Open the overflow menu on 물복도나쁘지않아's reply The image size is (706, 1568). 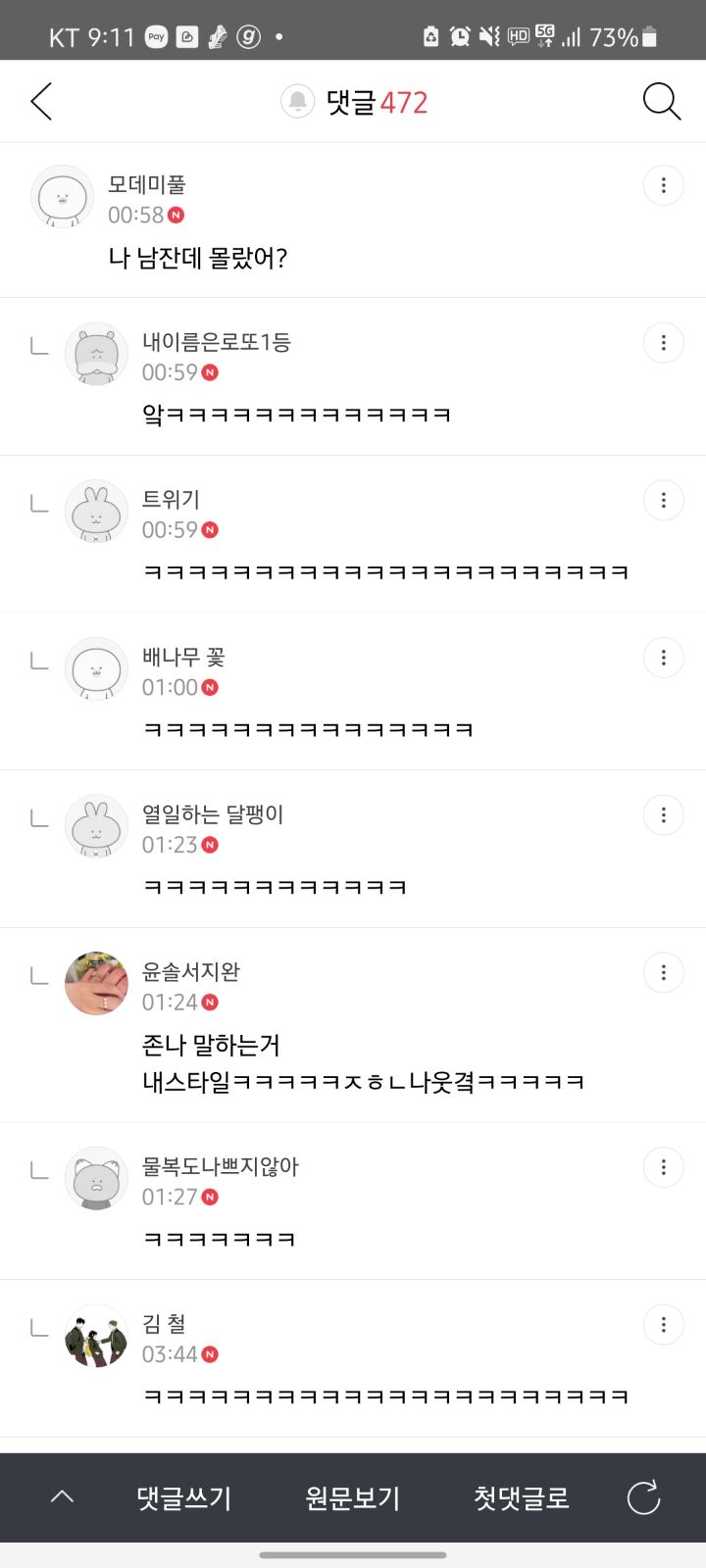click(x=664, y=1167)
